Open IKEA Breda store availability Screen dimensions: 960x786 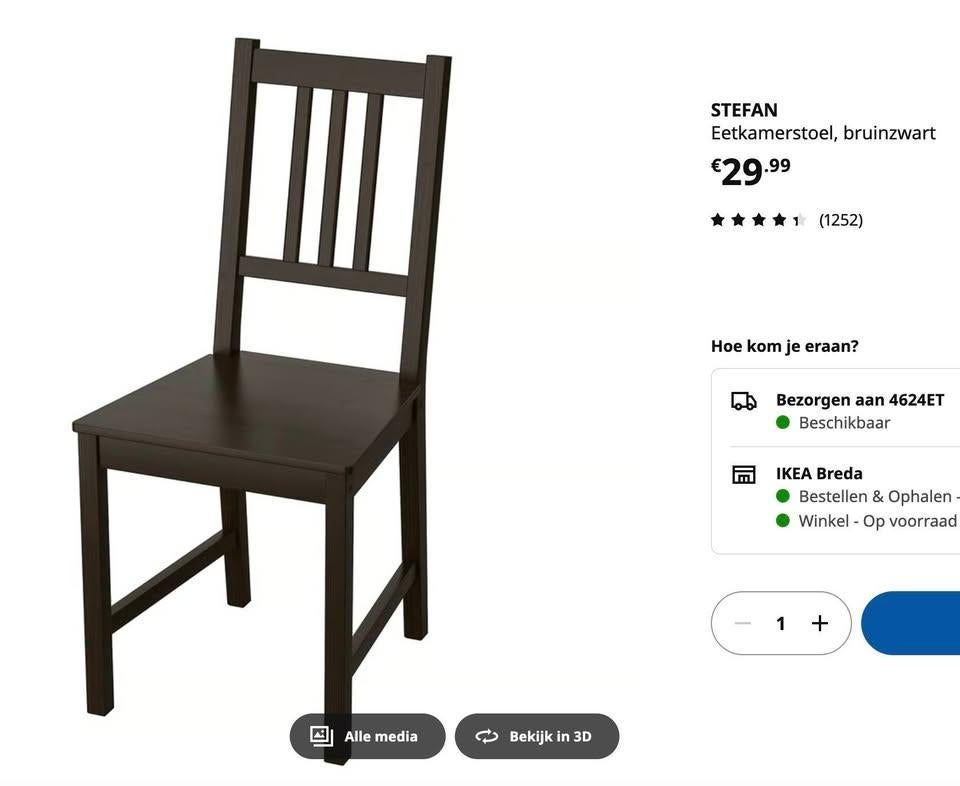tap(819, 474)
